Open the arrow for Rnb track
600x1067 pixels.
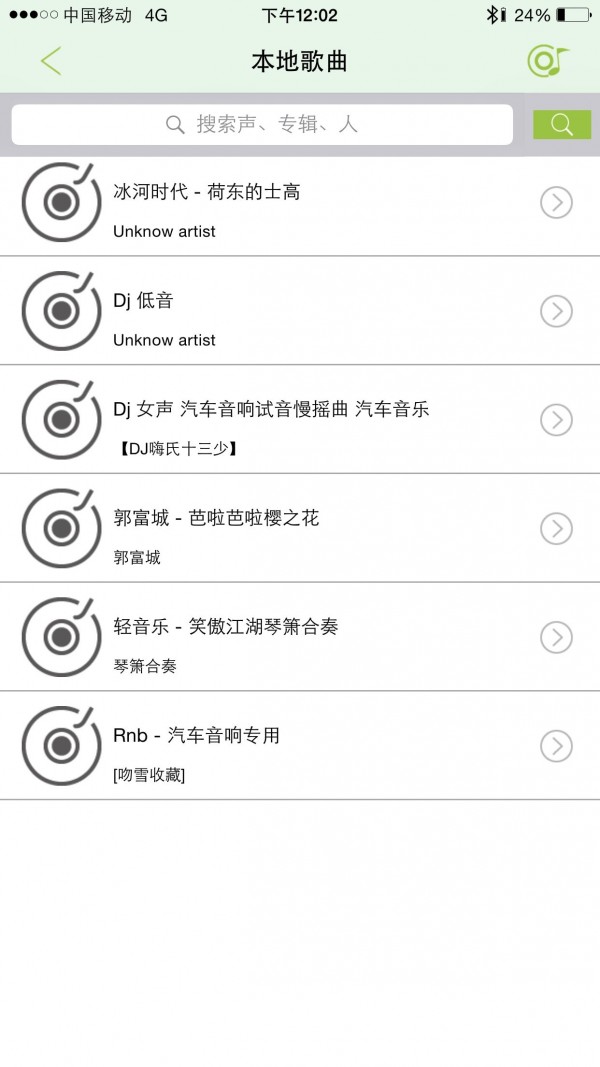coord(556,746)
